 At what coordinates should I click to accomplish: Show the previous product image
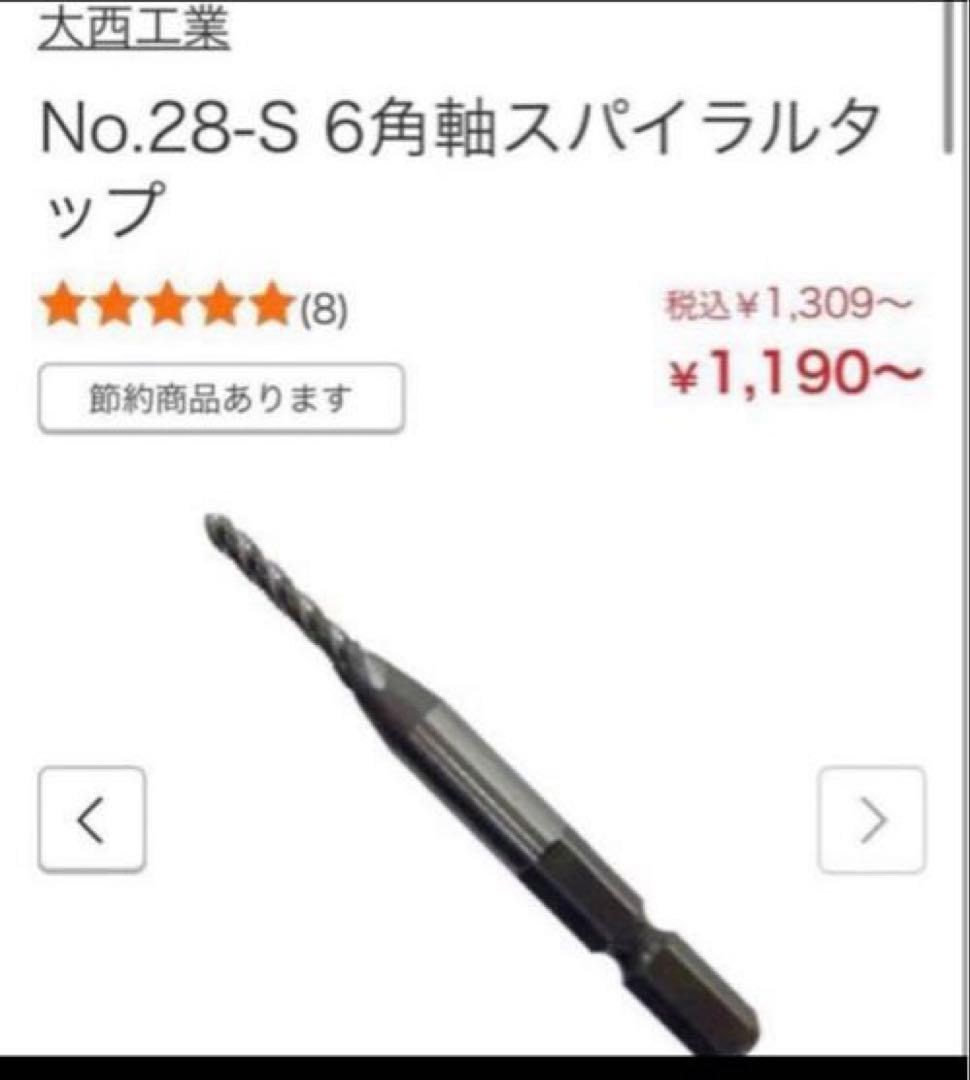click(x=92, y=820)
